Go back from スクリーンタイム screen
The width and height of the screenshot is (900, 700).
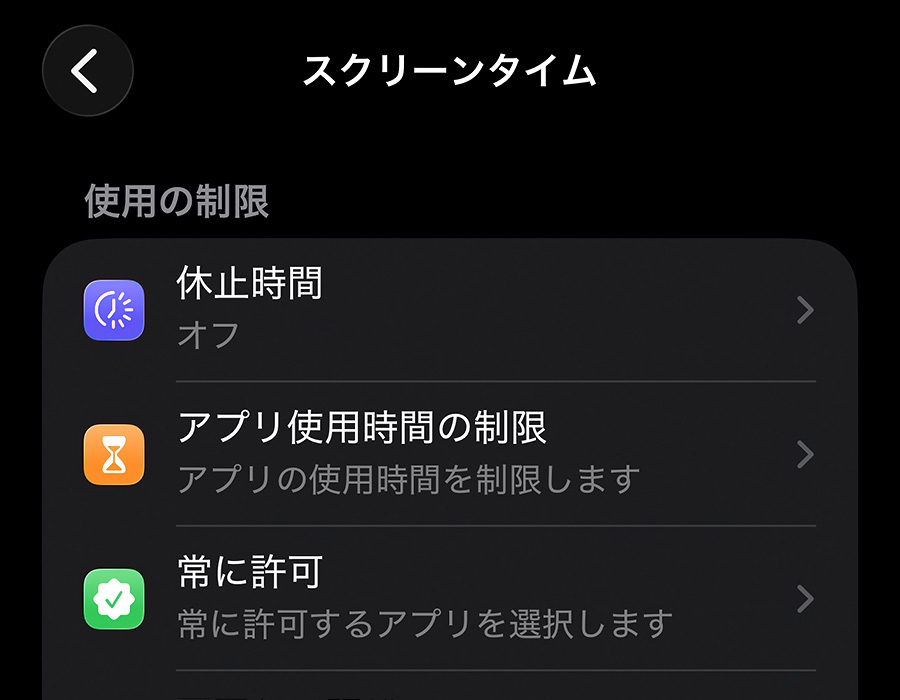tap(87, 72)
